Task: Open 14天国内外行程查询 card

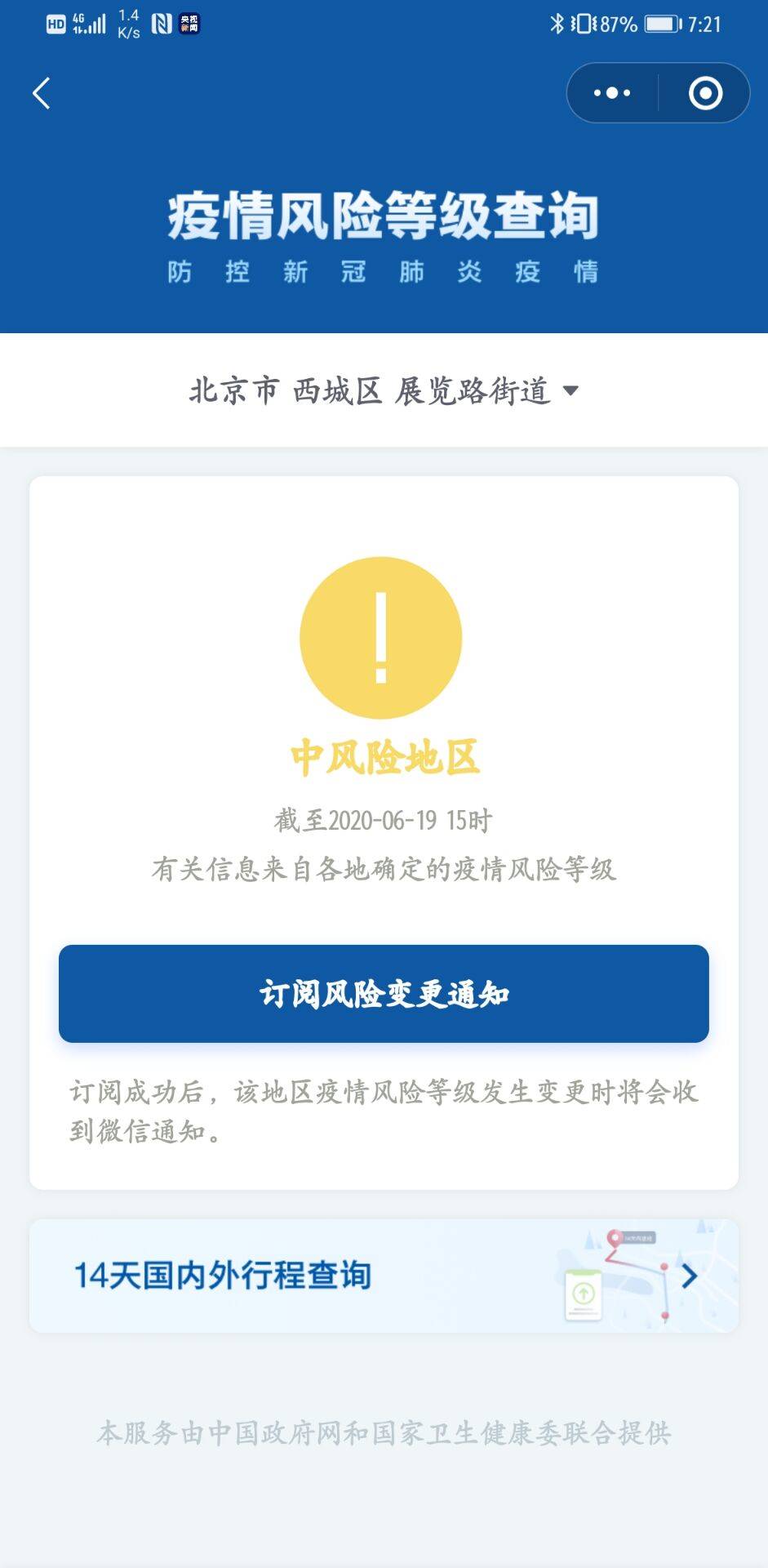Action: pyautogui.click(x=384, y=1276)
